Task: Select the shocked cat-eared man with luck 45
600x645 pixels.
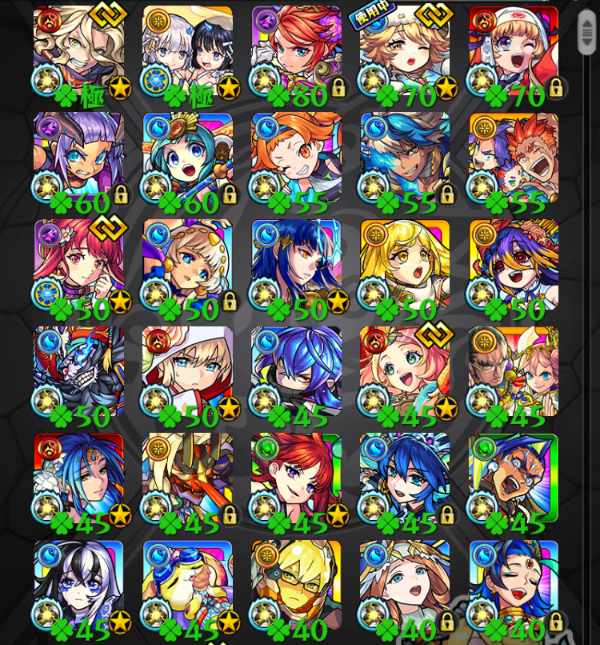Action: coord(514,480)
